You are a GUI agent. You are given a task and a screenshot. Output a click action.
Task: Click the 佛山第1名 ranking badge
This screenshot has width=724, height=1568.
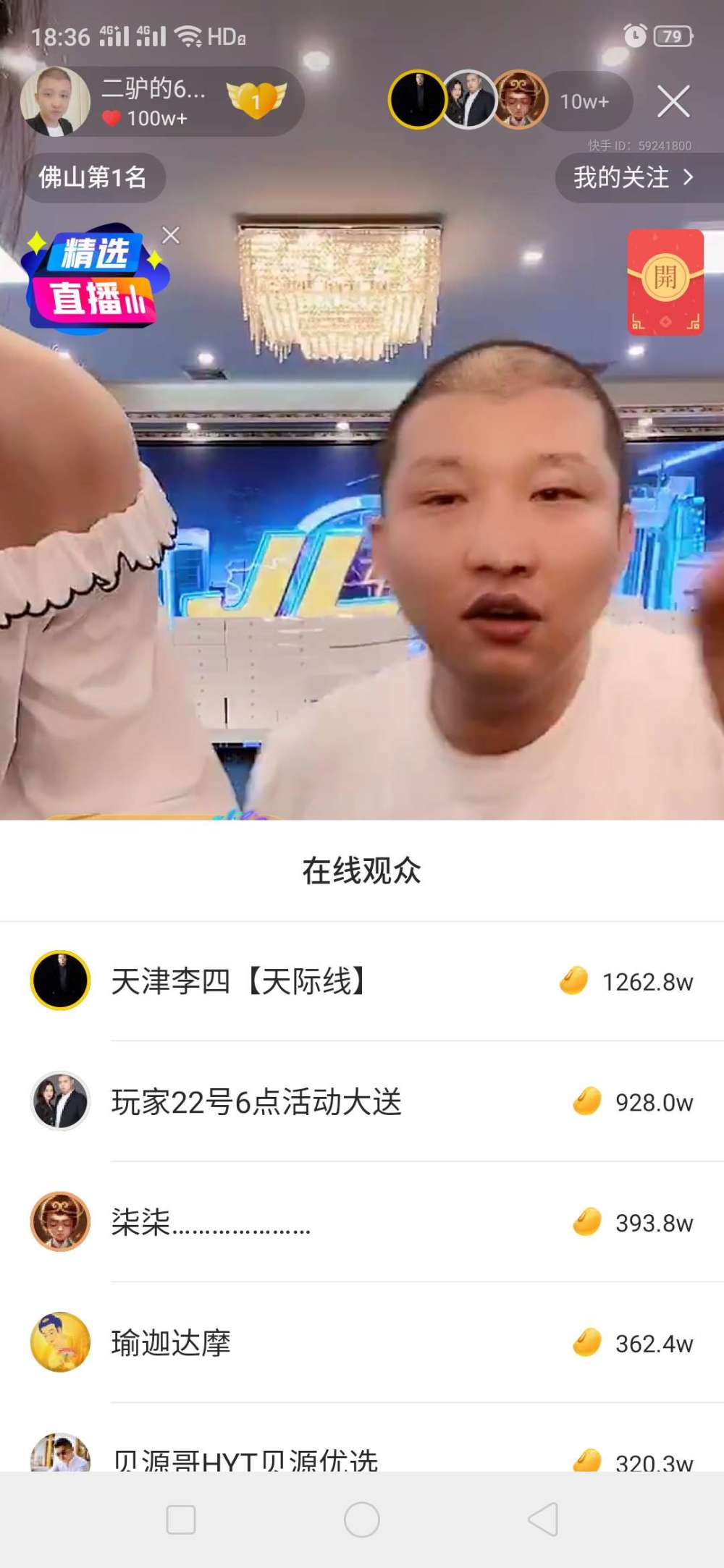[x=92, y=178]
